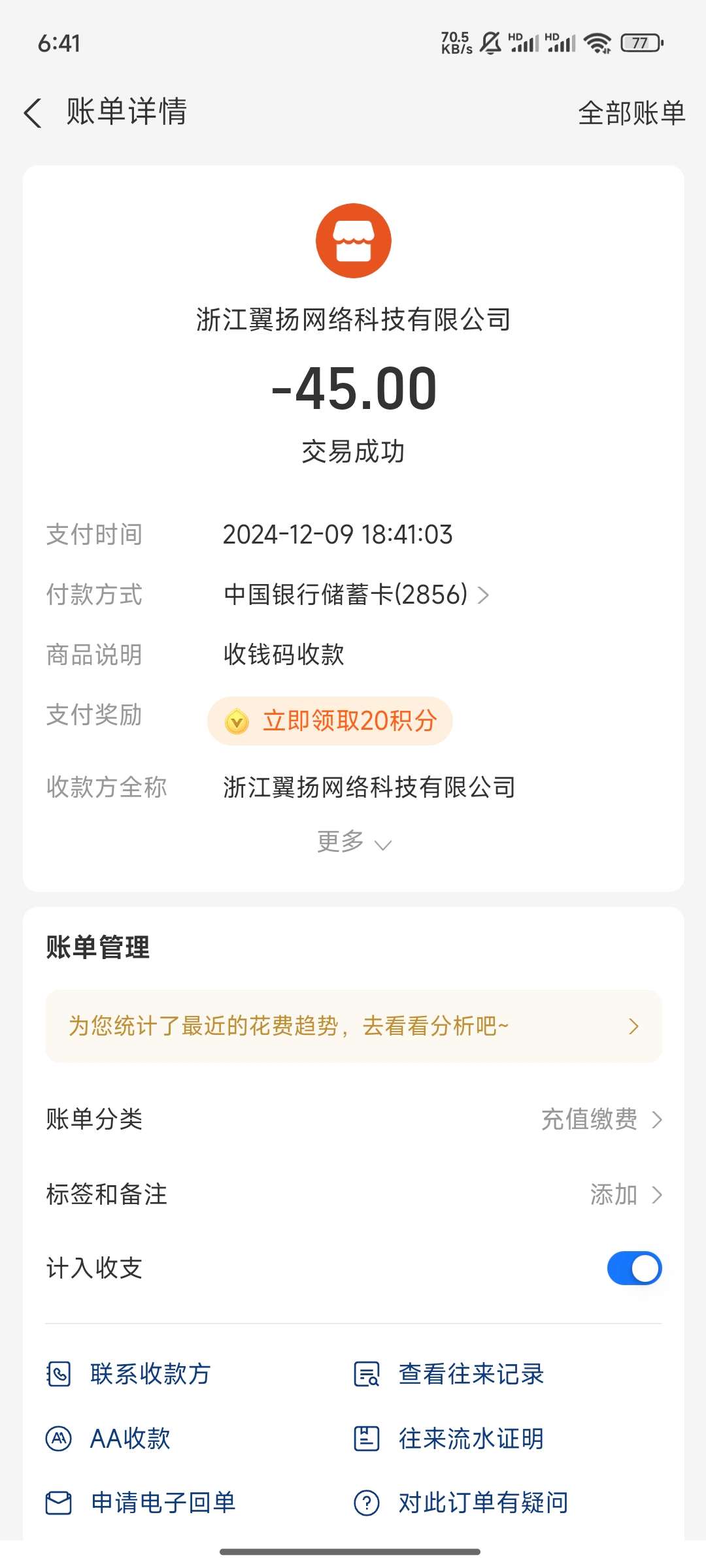Add a note via 标签和备注
Image resolution: width=706 pixels, height=1568 pixels.
625,1194
